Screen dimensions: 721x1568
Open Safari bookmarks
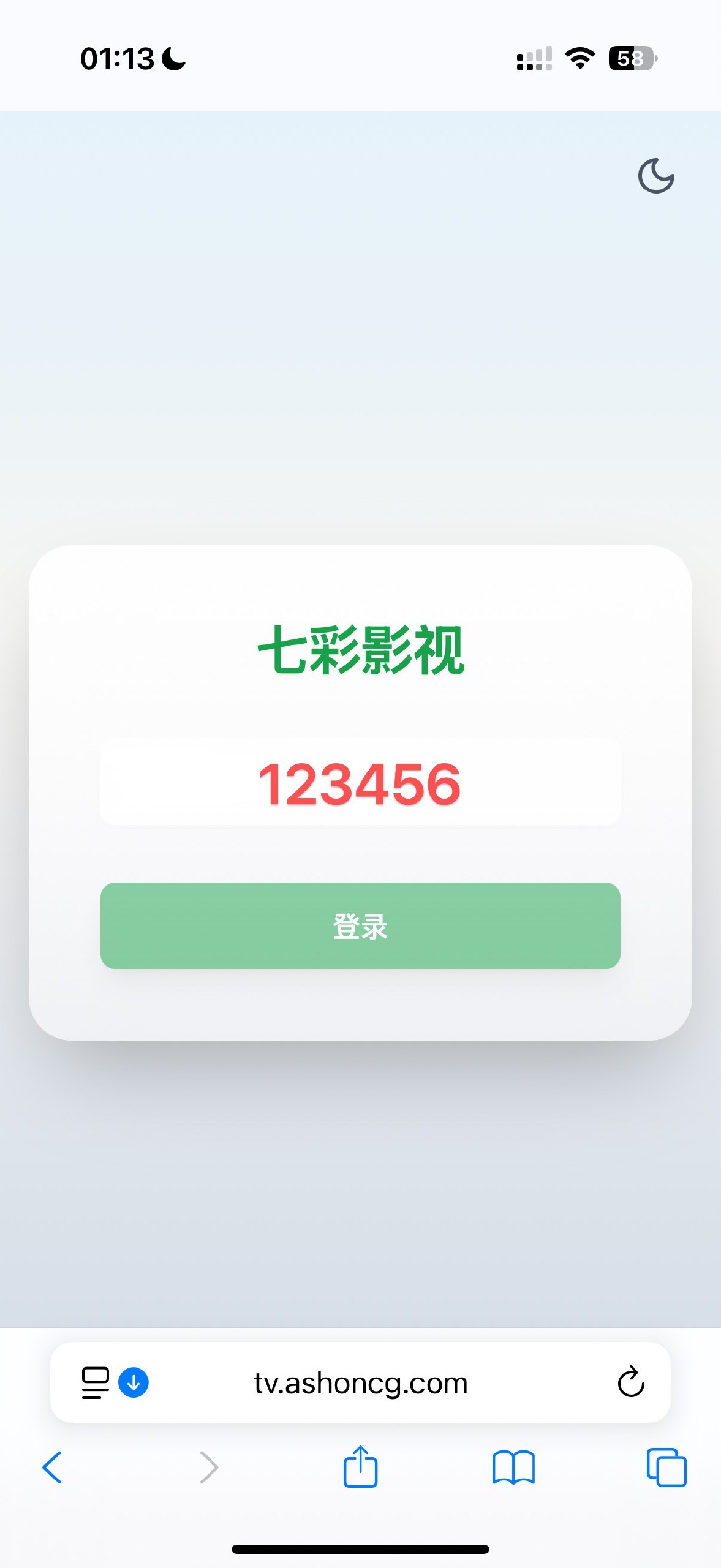click(513, 1468)
